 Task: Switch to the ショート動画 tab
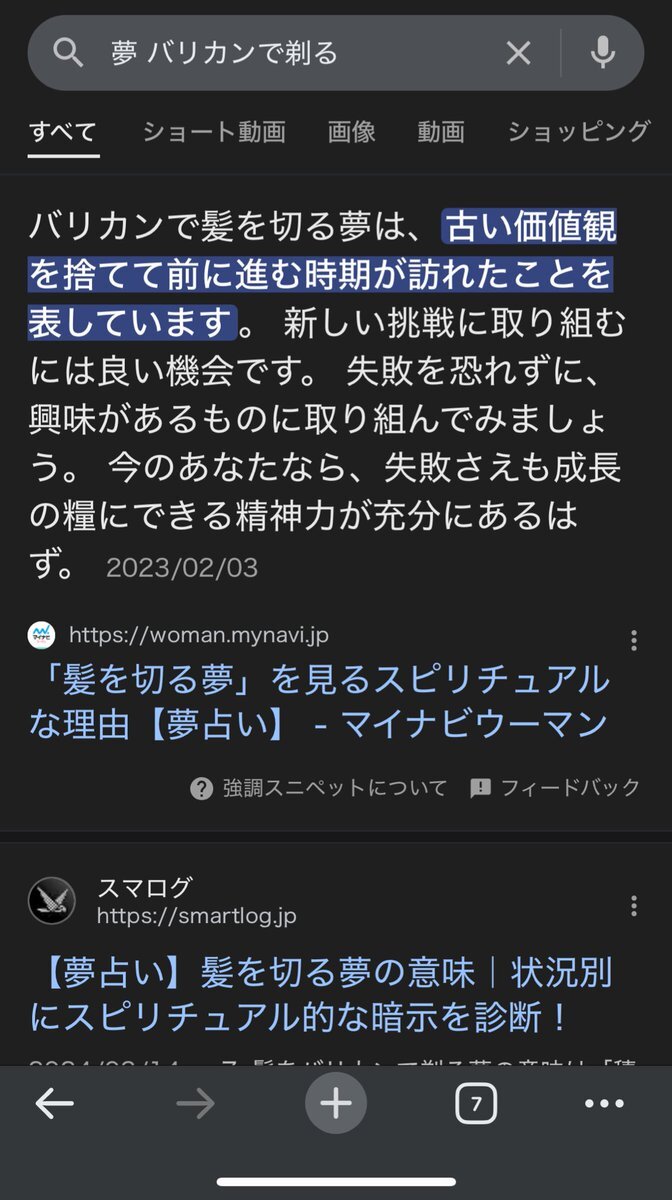pos(214,131)
